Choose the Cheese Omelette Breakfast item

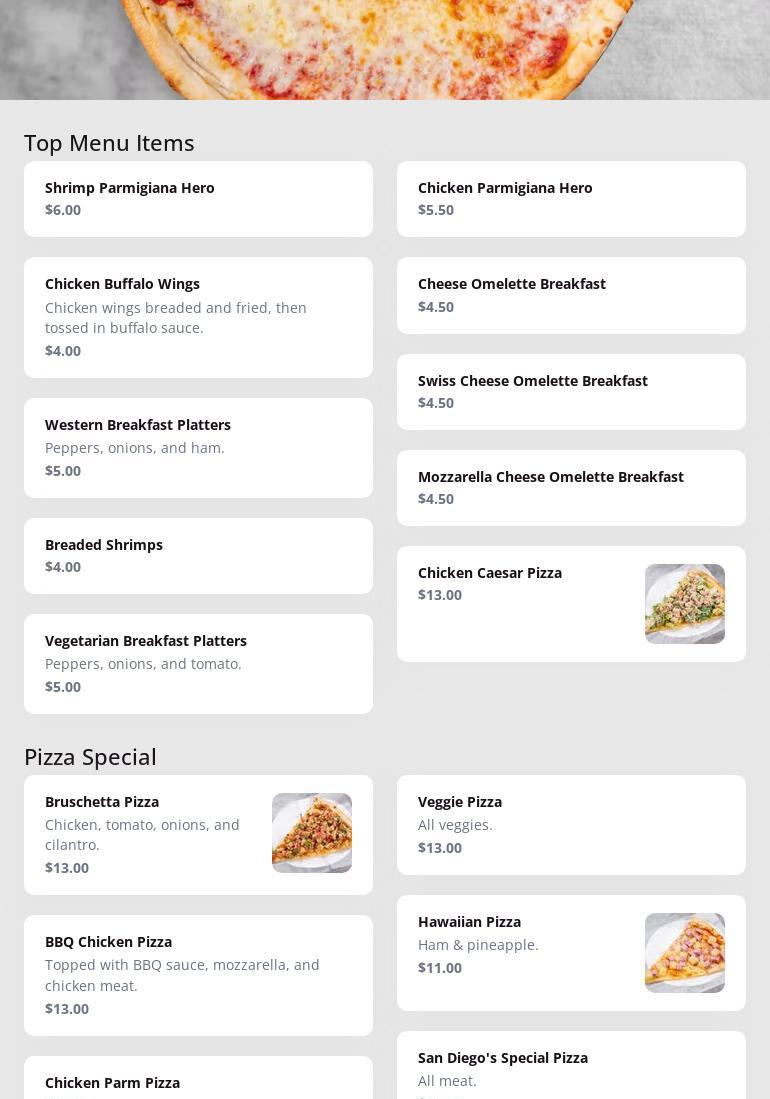[571, 295]
